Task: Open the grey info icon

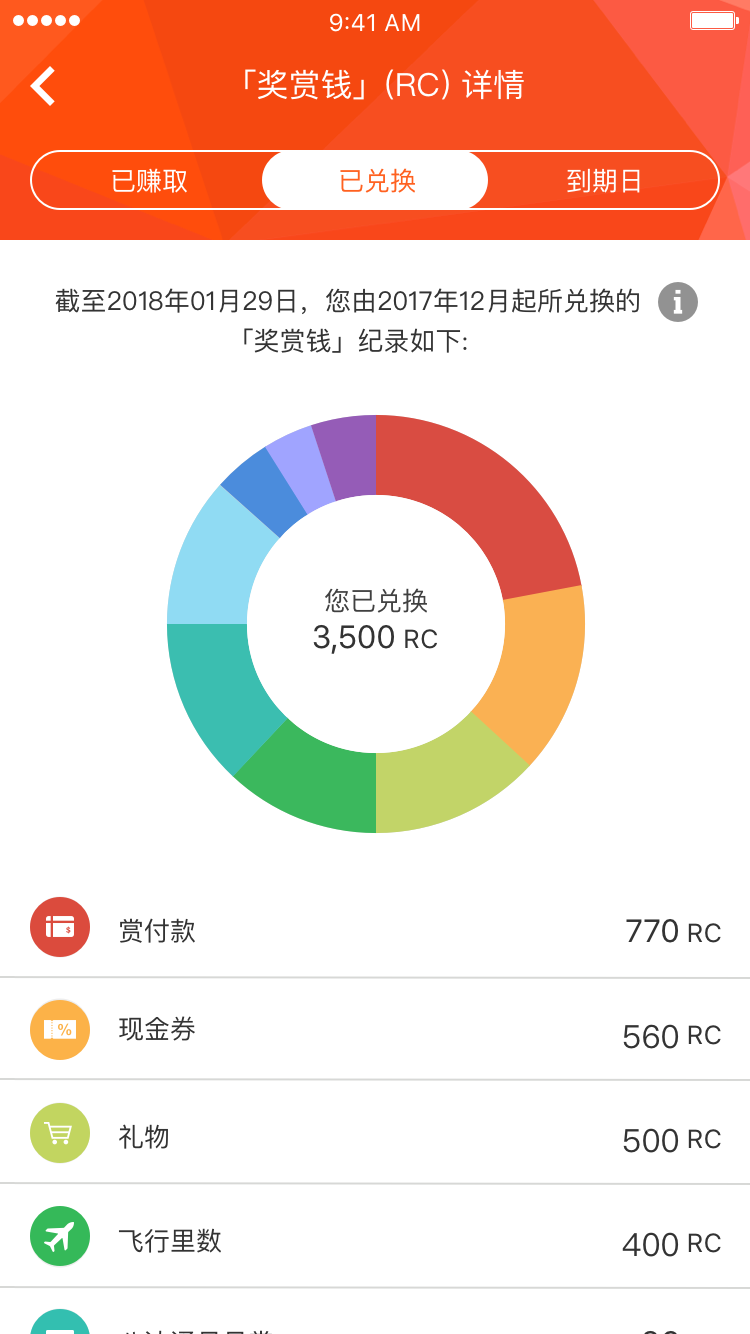Action: coord(678,302)
